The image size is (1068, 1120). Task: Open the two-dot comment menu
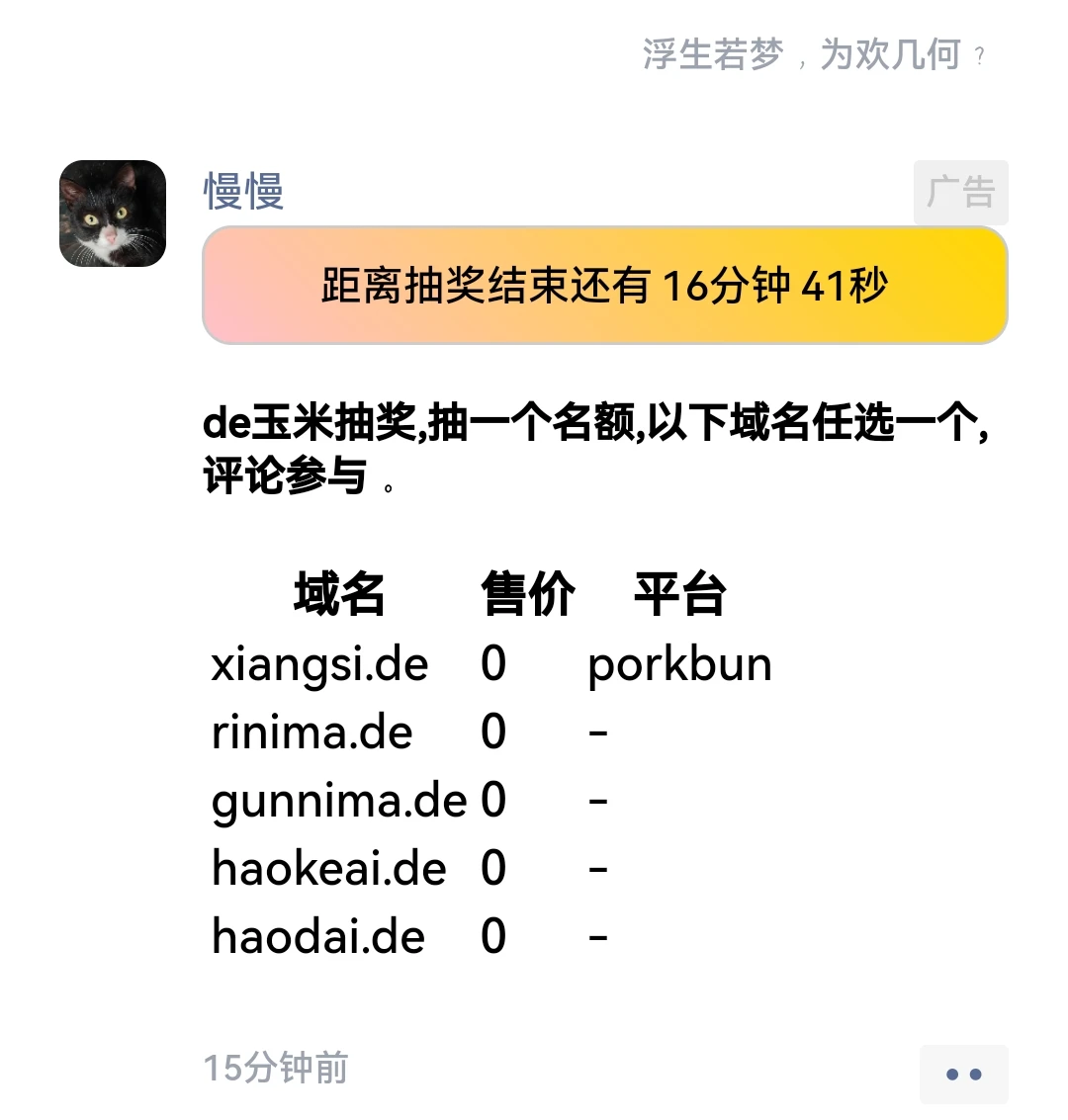[963, 1074]
